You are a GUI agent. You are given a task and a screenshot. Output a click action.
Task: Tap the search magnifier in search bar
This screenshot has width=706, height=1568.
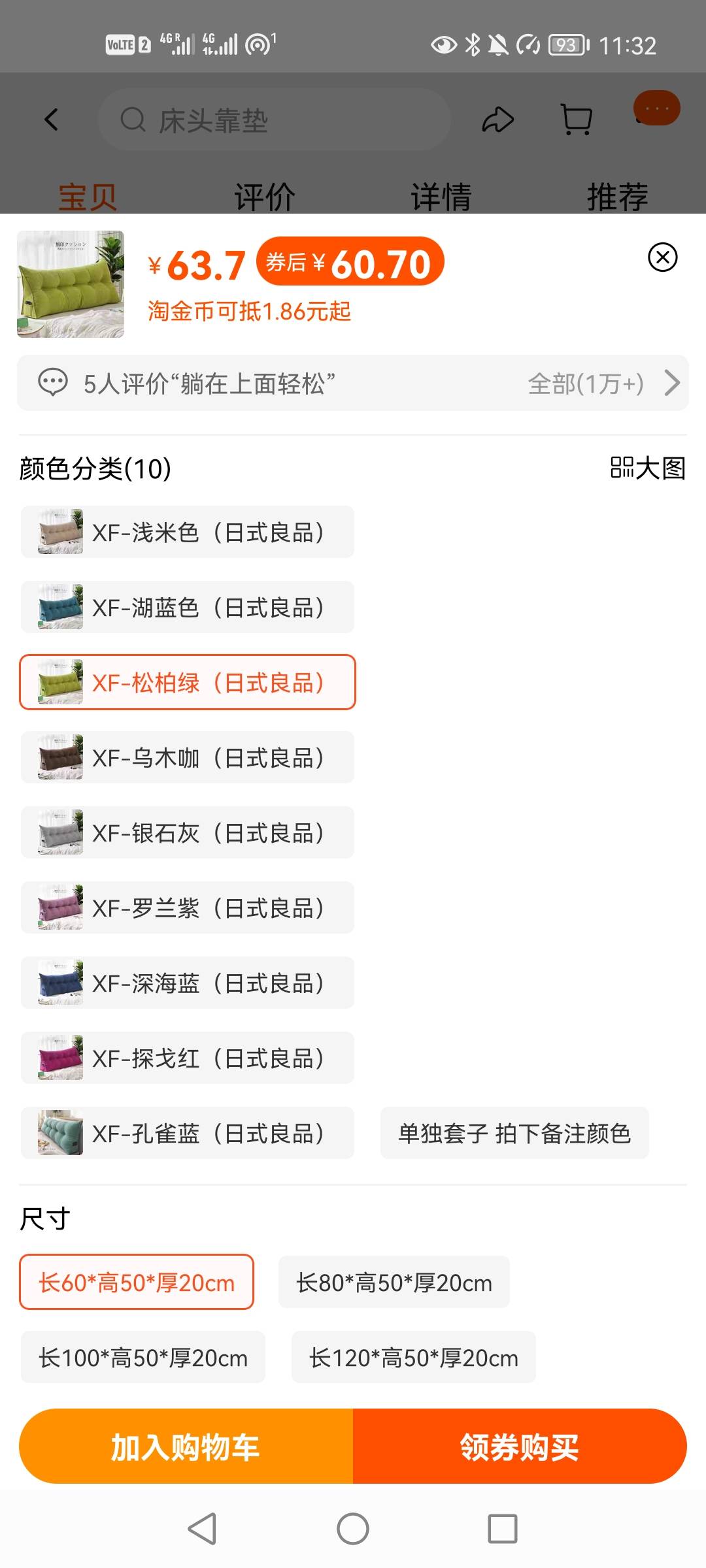click(x=134, y=120)
